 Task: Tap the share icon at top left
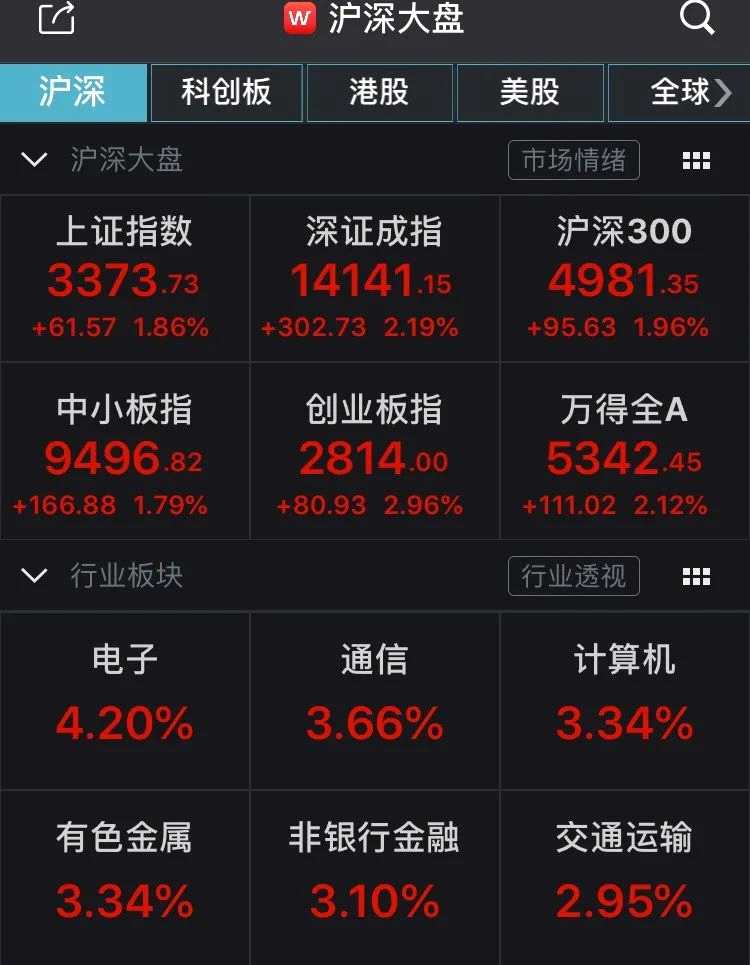pyautogui.click(x=55, y=18)
